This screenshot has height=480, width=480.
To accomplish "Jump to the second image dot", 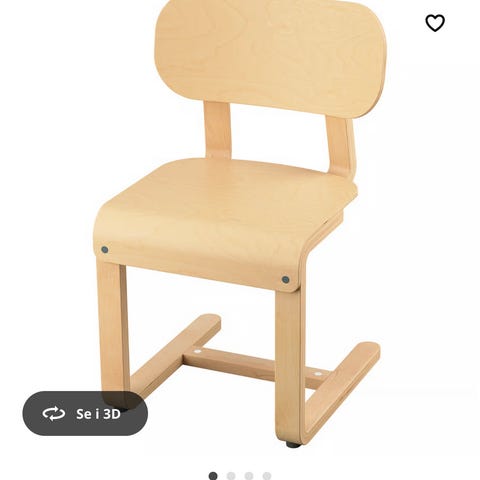I will click(231, 476).
